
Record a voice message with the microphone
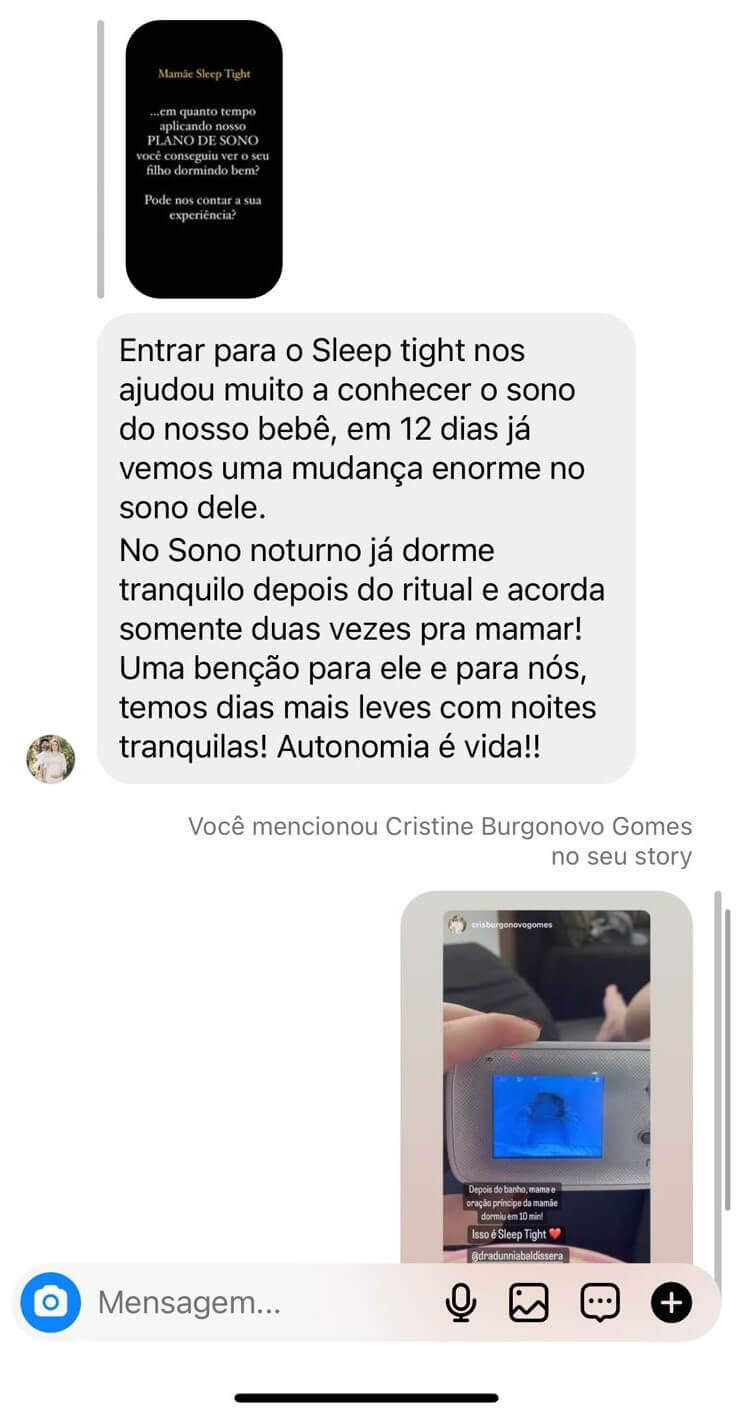pyautogui.click(x=461, y=1303)
